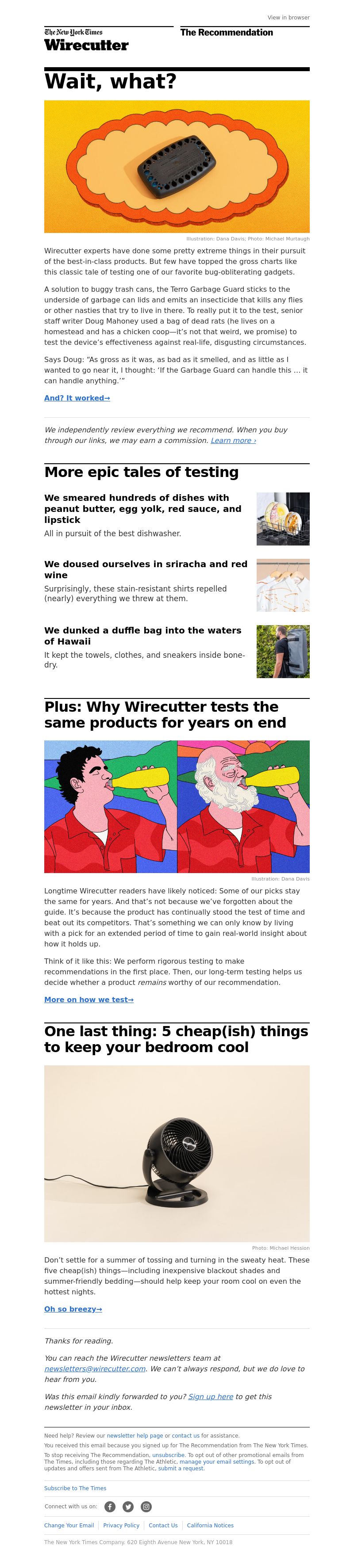Tap the unsubscribe link
354x1568 pixels.
[168, 1455]
